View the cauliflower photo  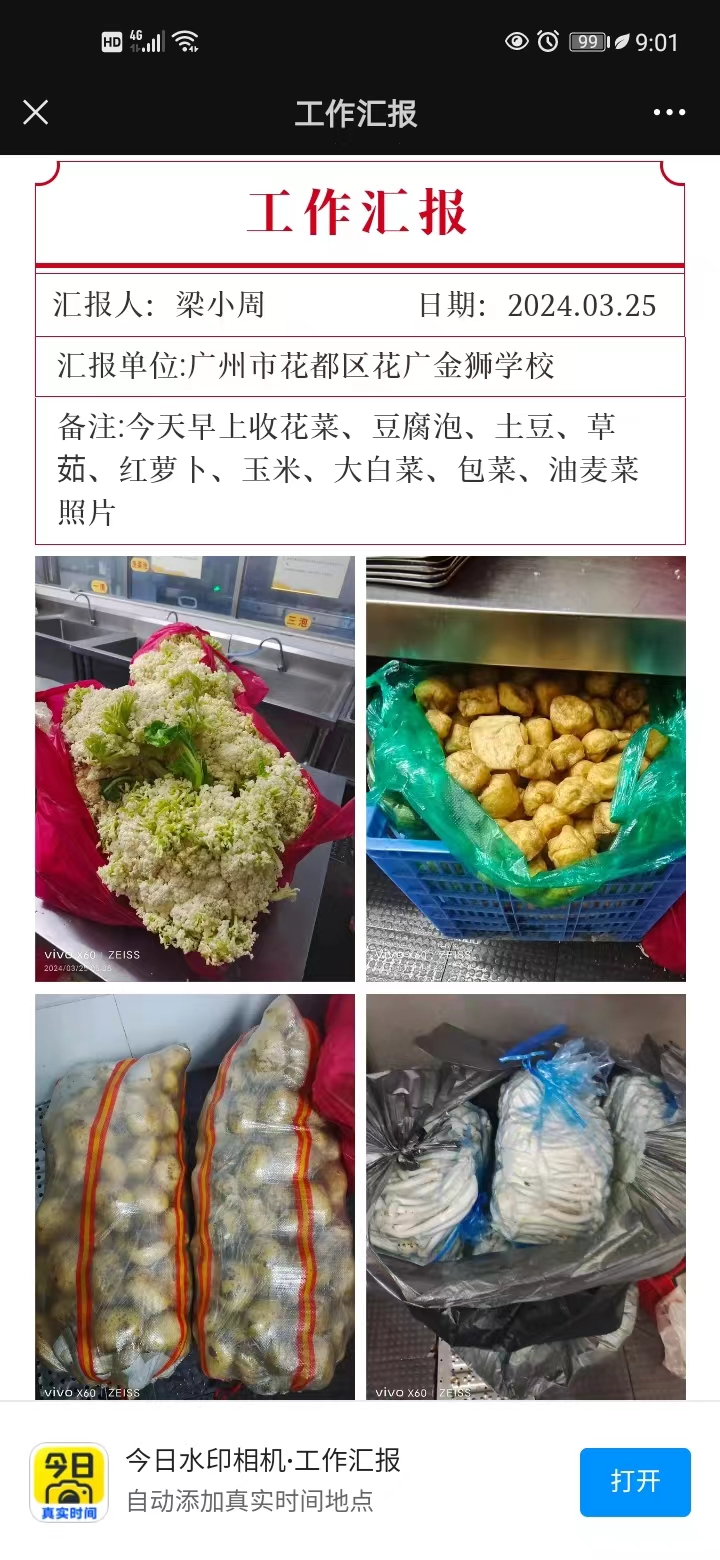pos(195,768)
